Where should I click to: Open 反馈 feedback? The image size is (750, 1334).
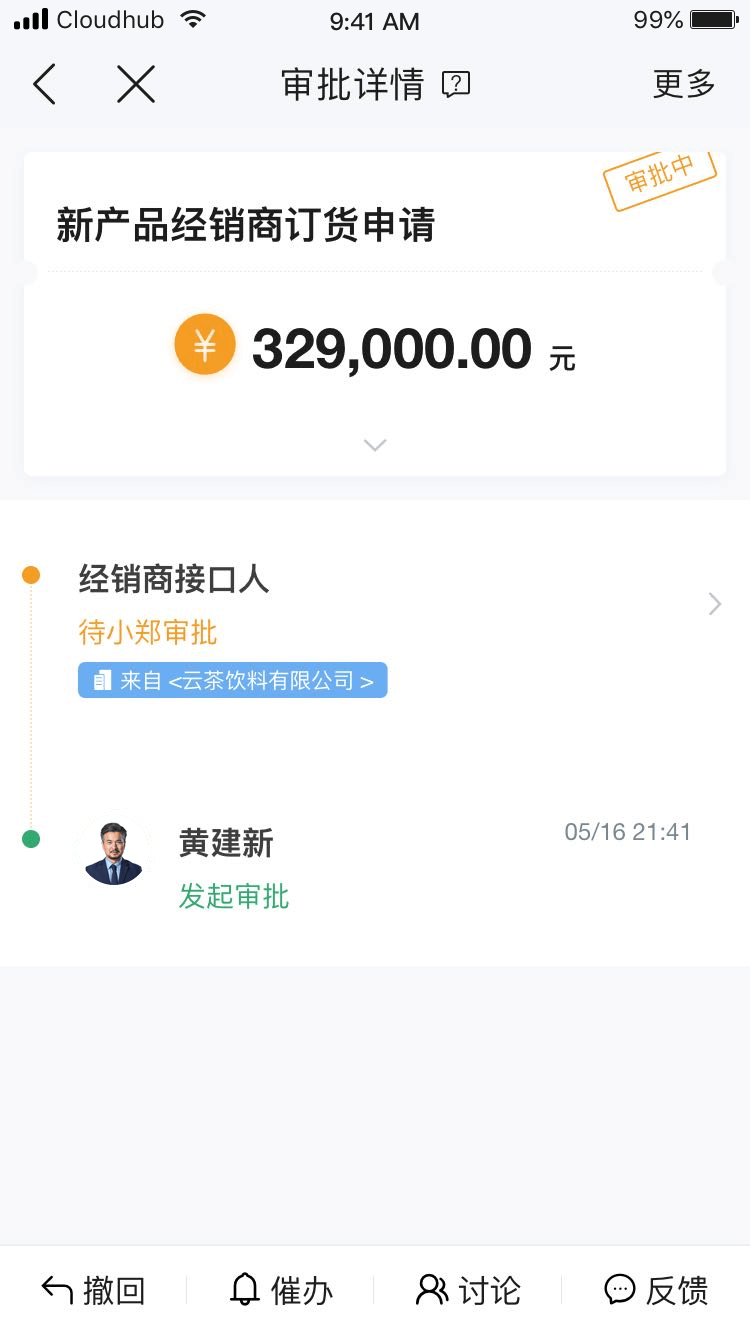click(x=656, y=1290)
